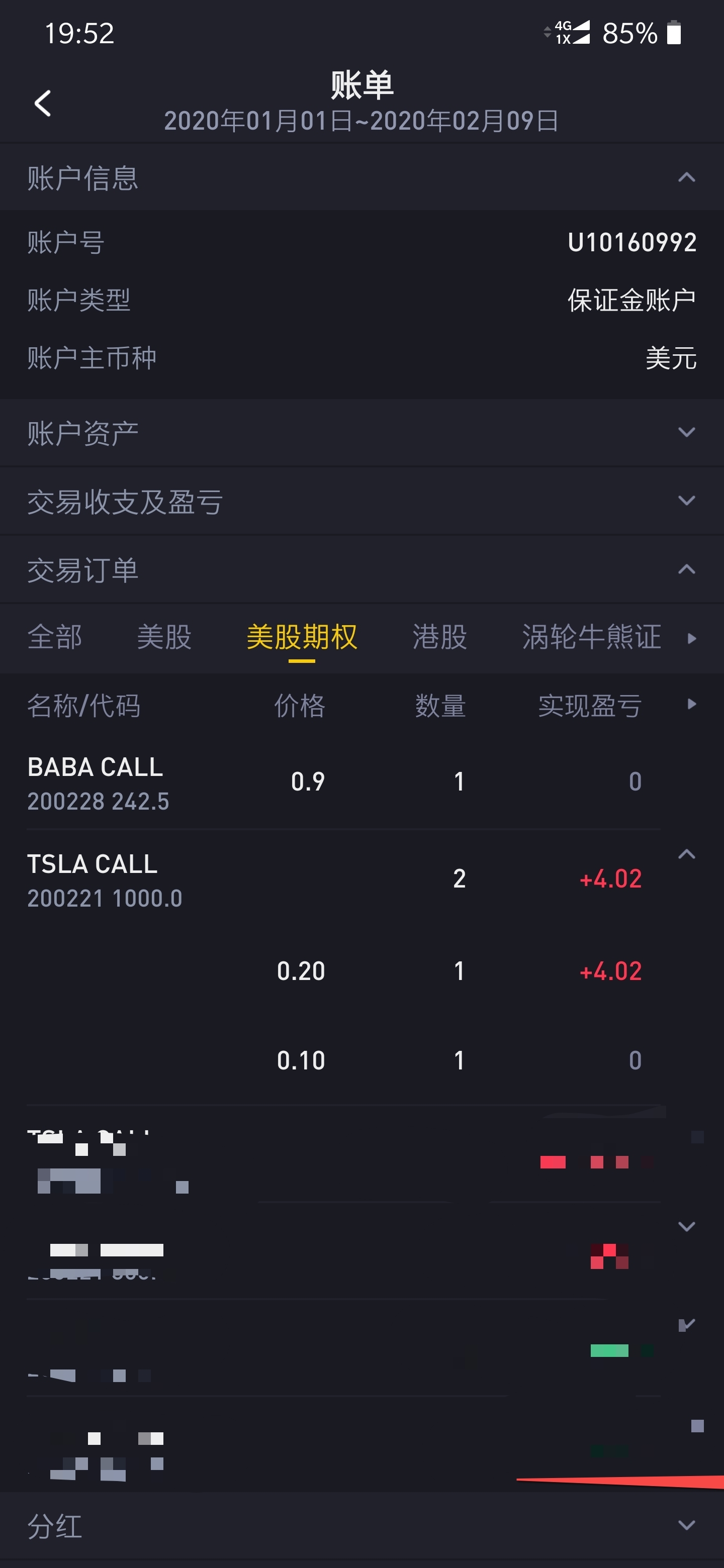The height and width of the screenshot is (1568, 724).
Task: Collapse the 账户信息 section
Action: (x=361, y=177)
